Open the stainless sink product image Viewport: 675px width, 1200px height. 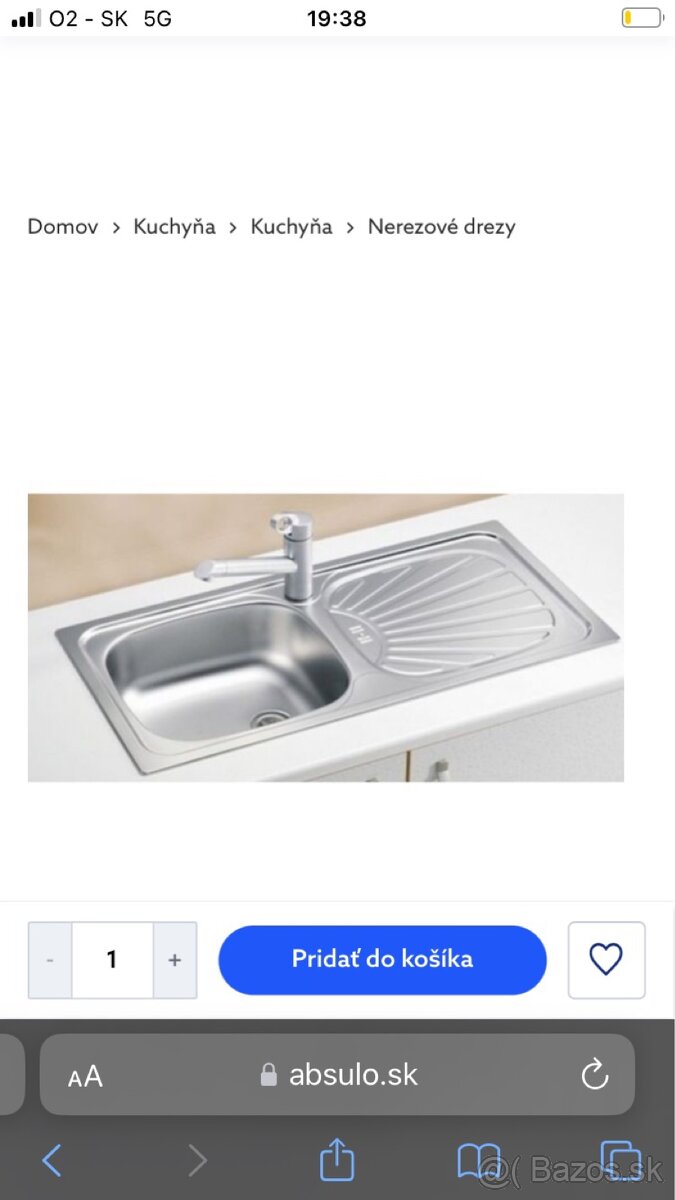pyautogui.click(x=325, y=637)
